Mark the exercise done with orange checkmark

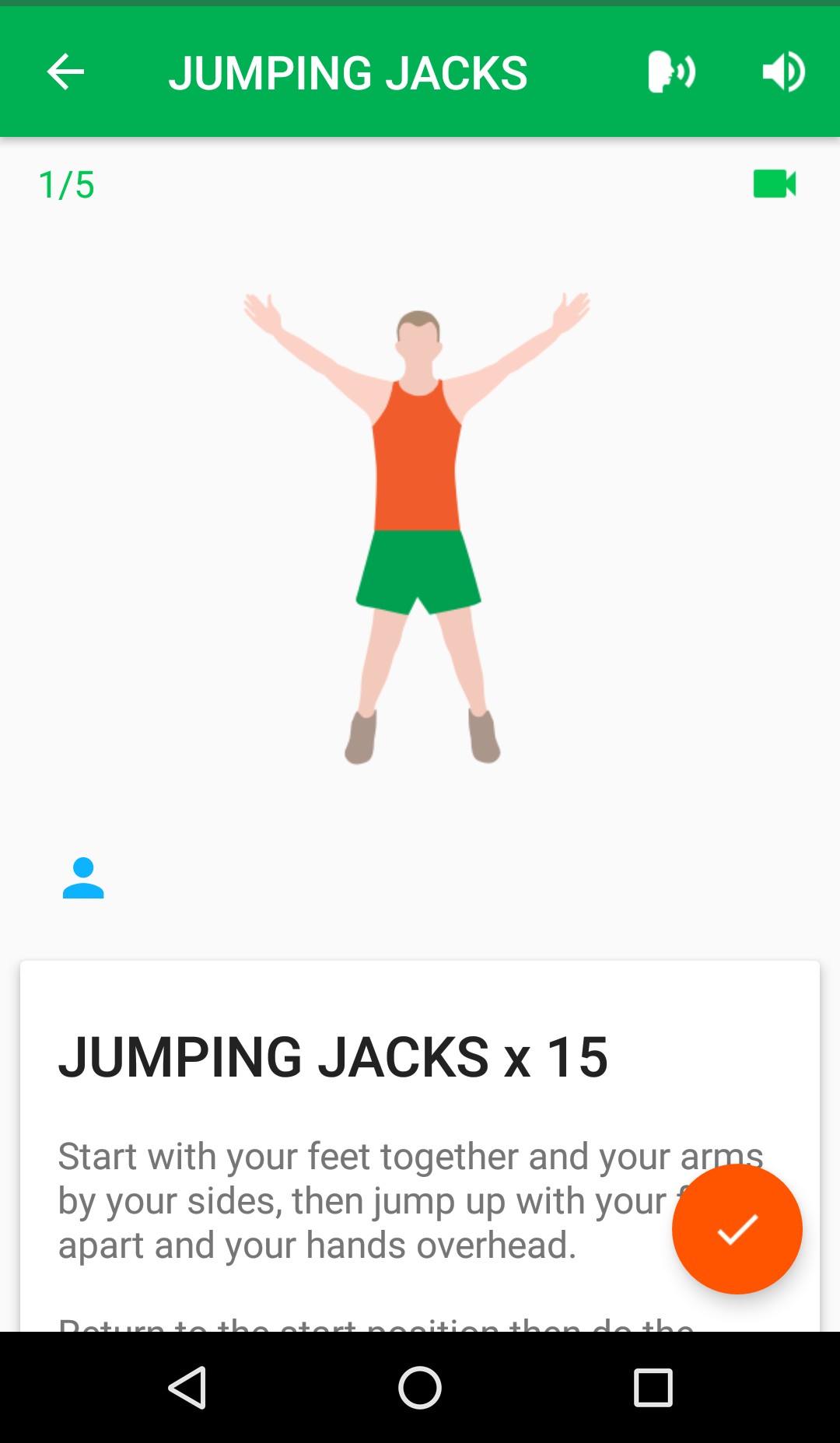point(737,1229)
